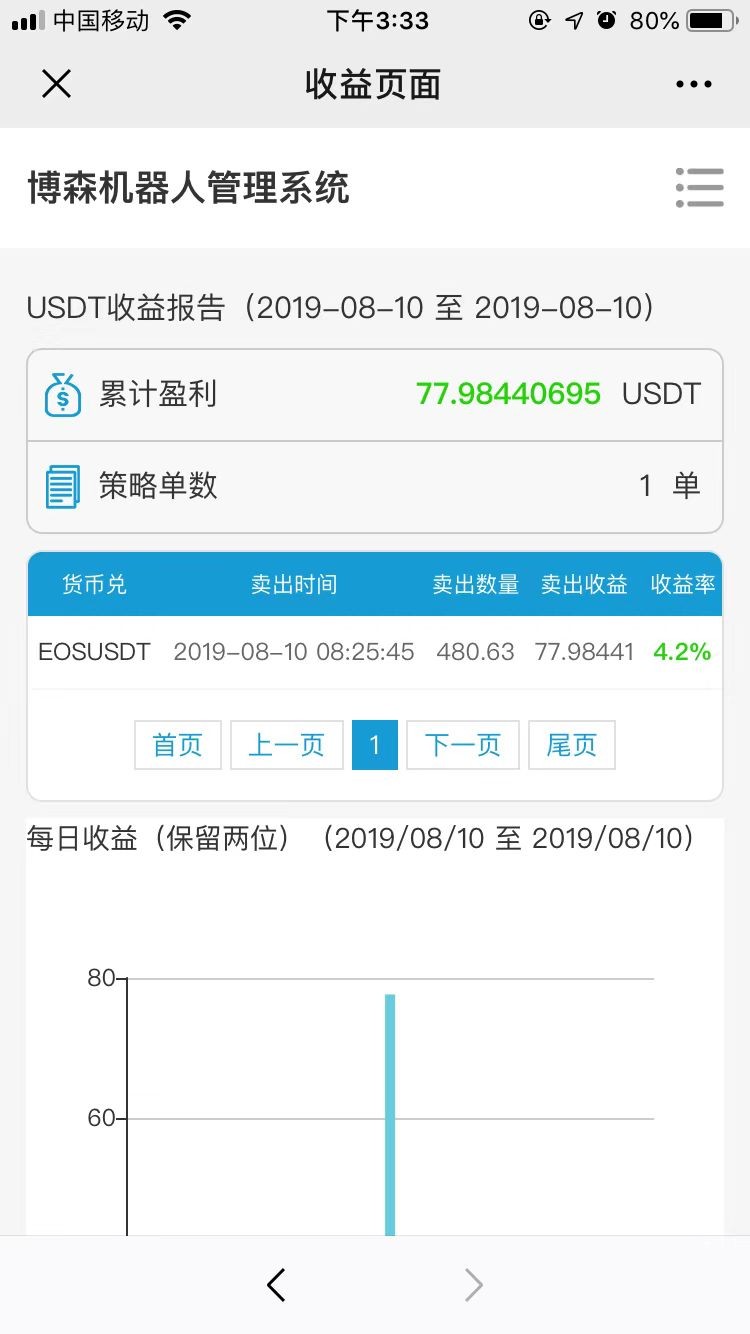
Task: Open the three-dot overflow menu
Action: pyautogui.click(x=693, y=85)
